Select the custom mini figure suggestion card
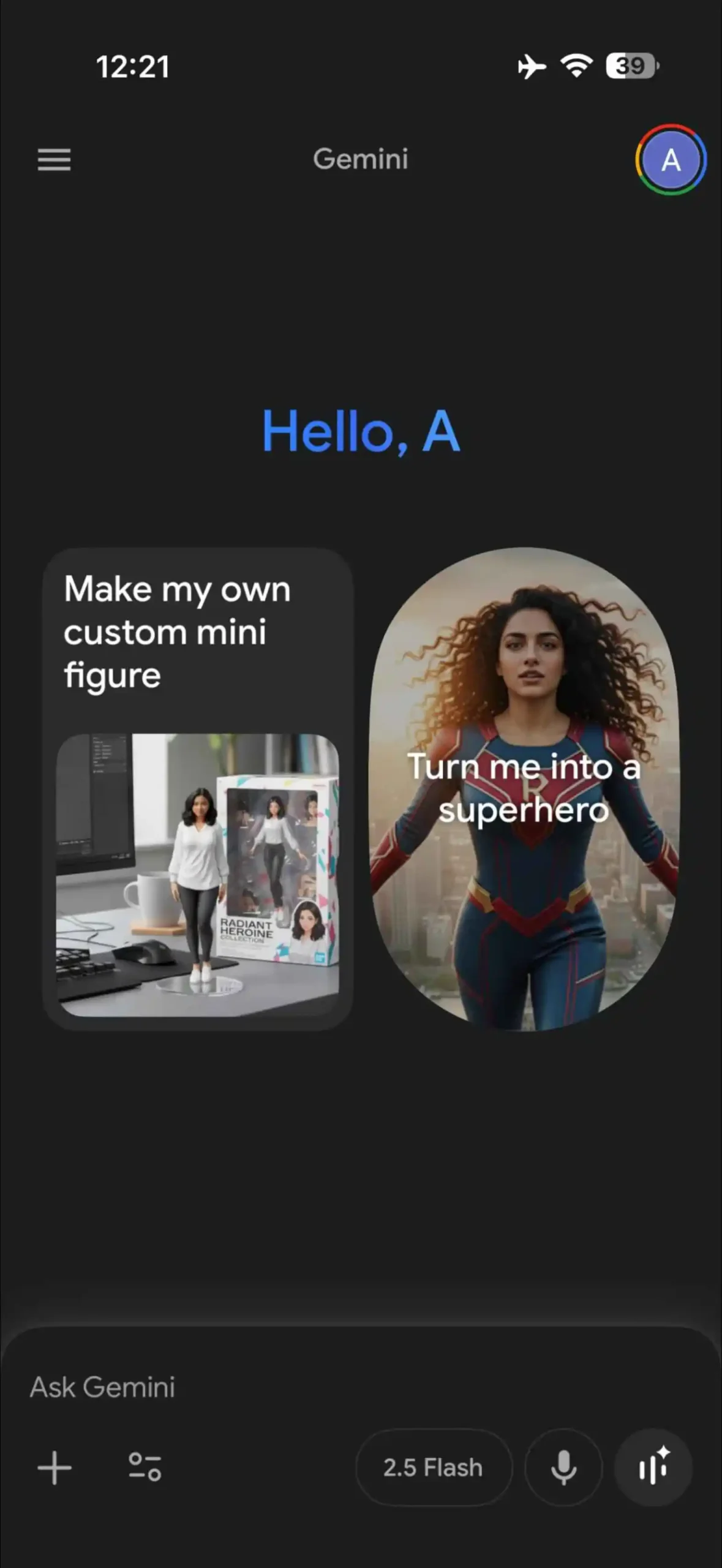This screenshot has width=722, height=1568. tap(198, 788)
